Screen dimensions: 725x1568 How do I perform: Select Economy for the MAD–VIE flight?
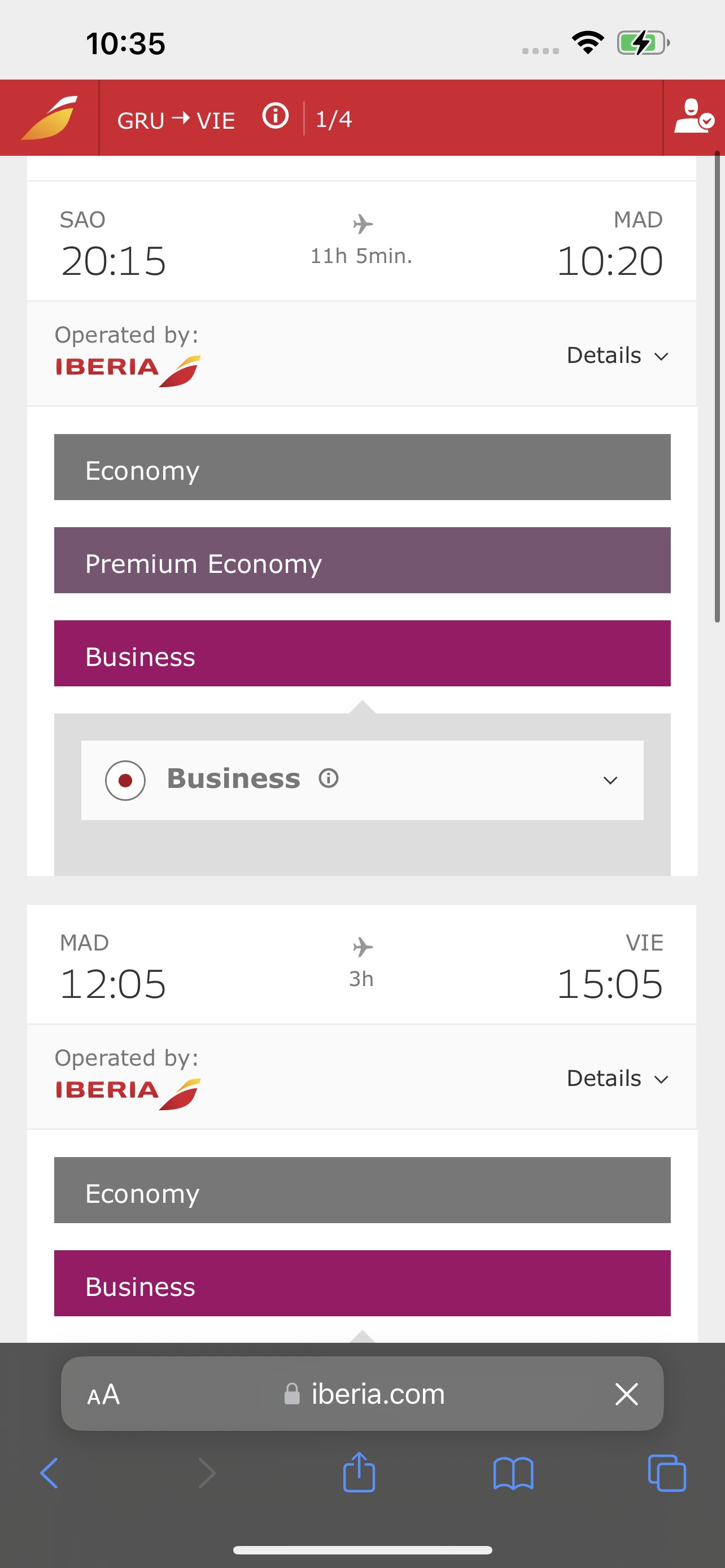click(x=362, y=1190)
